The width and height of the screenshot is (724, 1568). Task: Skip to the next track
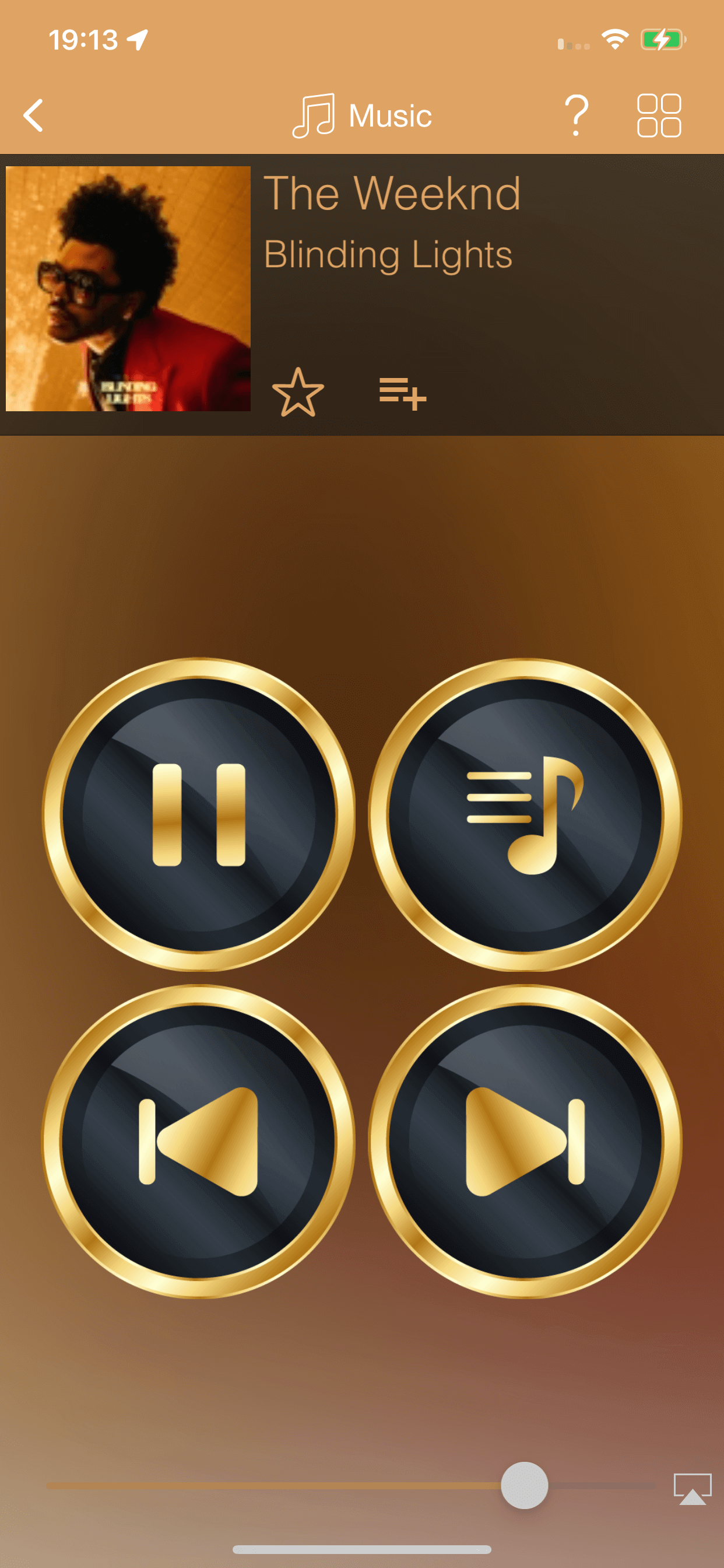(525, 1142)
